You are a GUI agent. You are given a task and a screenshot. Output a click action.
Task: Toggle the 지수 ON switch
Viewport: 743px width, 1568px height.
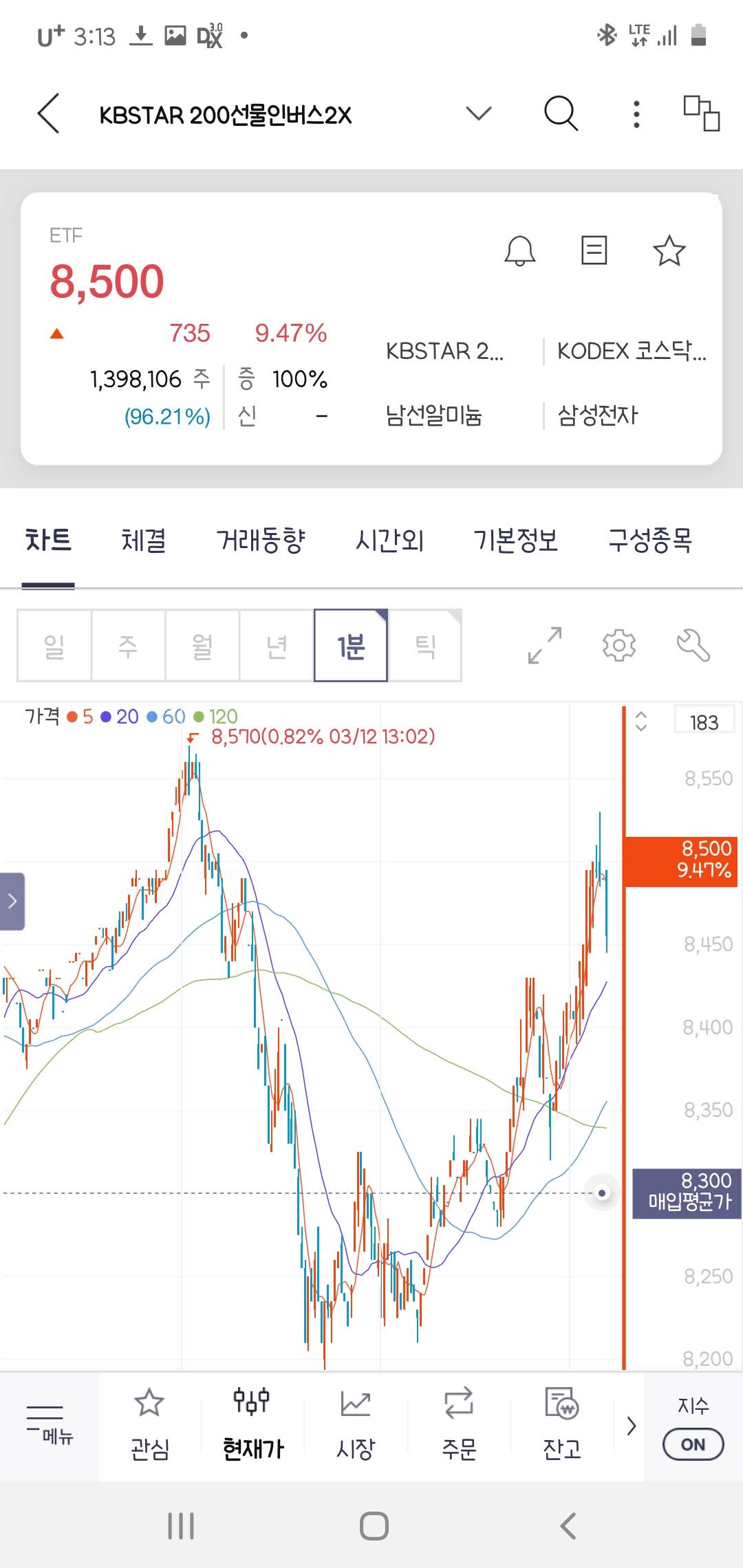693,1444
